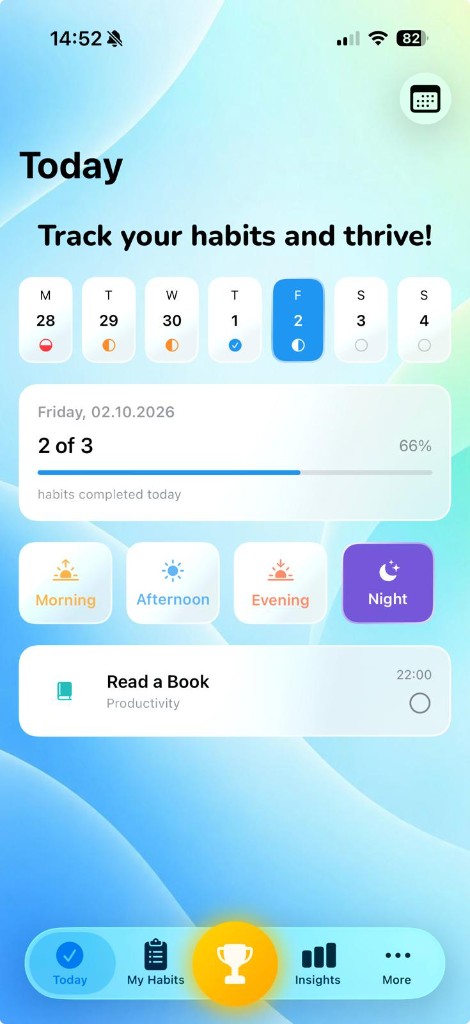The width and height of the screenshot is (470, 1024).
Task: Open the calendar icon
Action: [425, 99]
